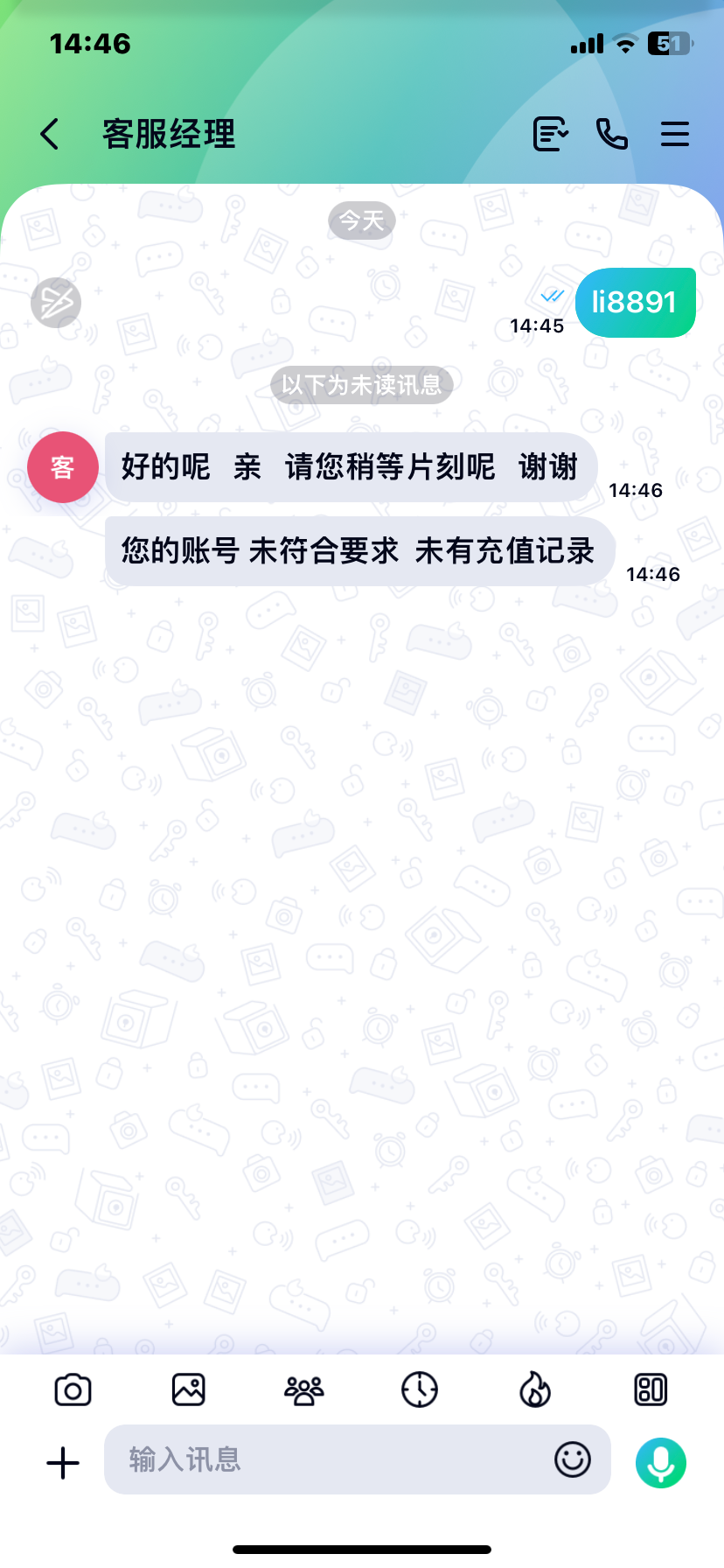Open the clock timer icon in toolbar
The width and height of the screenshot is (724, 1568).
[420, 1389]
